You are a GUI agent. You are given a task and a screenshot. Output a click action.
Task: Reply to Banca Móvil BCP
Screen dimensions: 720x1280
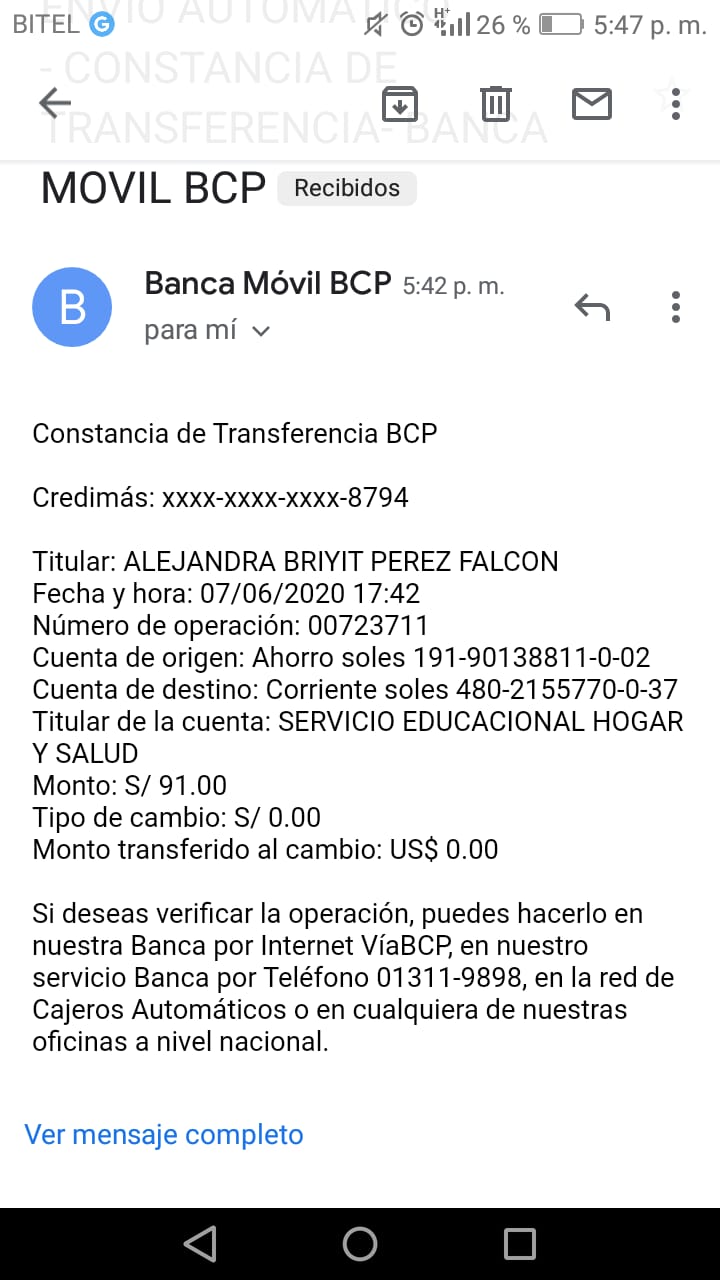(592, 307)
